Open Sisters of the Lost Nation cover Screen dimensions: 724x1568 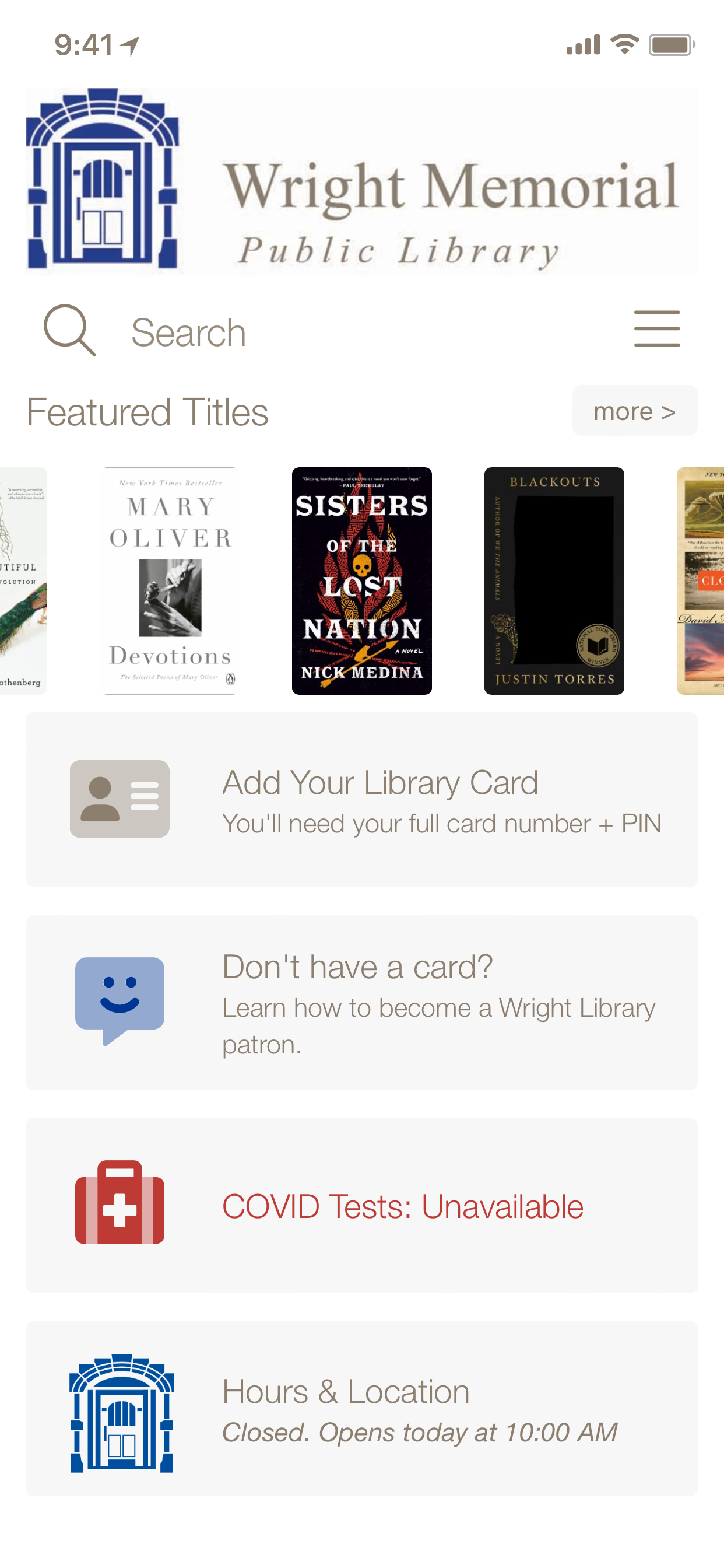click(361, 580)
